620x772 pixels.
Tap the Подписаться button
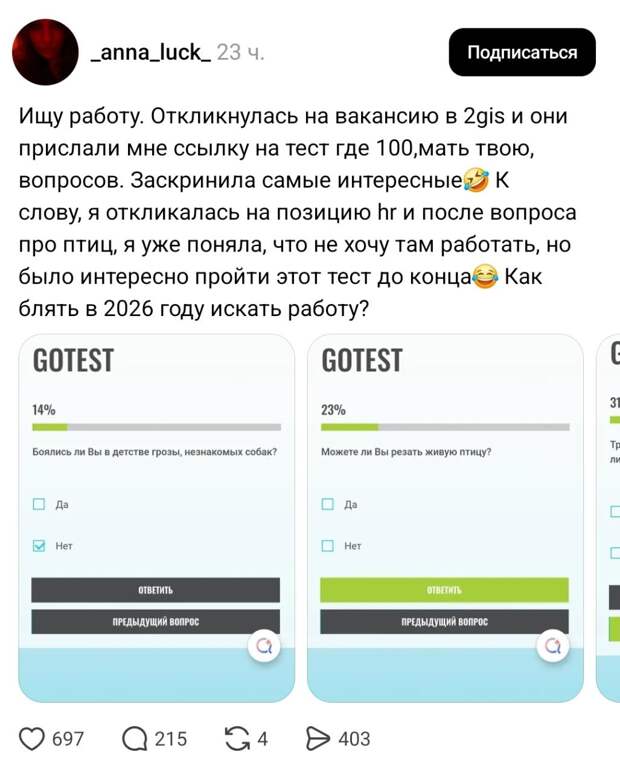(521, 52)
